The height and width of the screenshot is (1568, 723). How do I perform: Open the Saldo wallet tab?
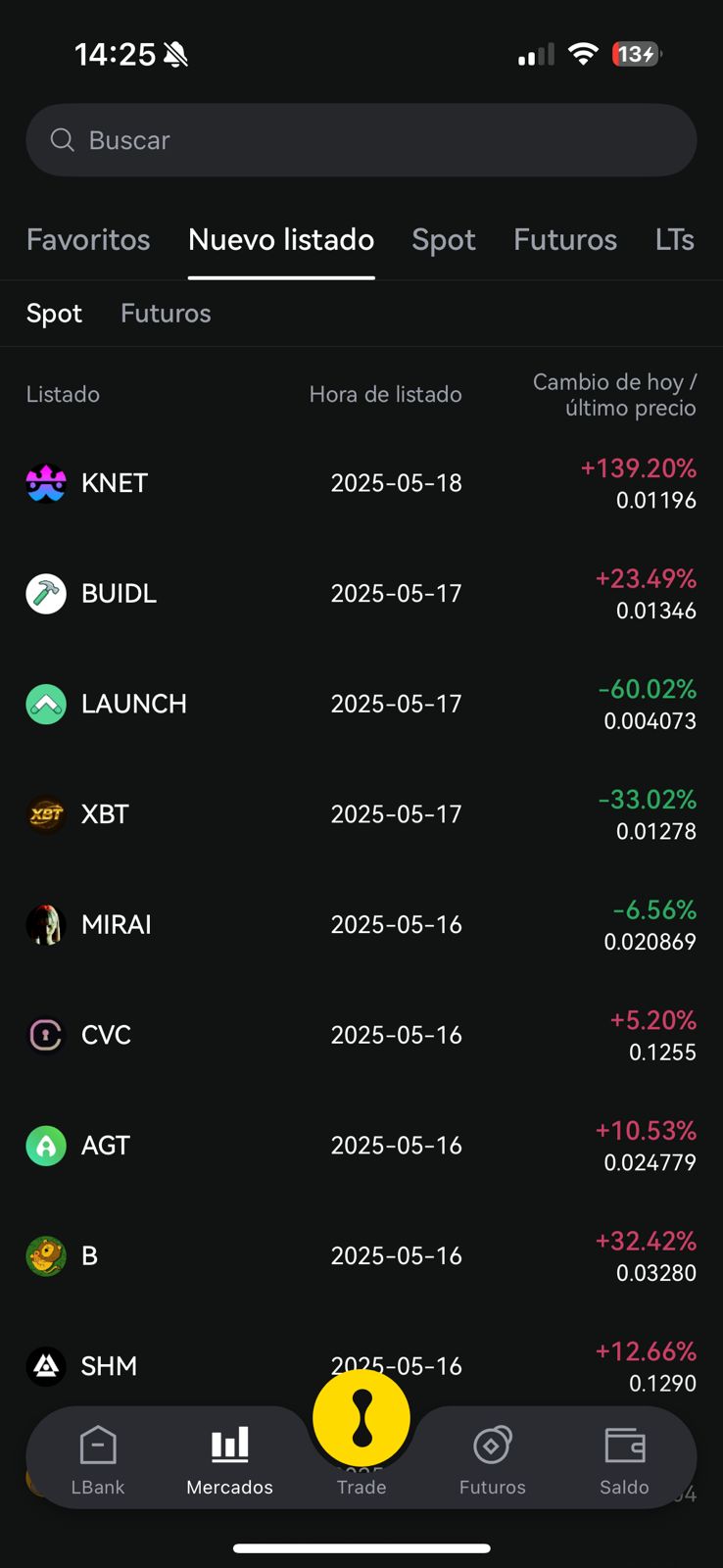pyautogui.click(x=624, y=1459)
